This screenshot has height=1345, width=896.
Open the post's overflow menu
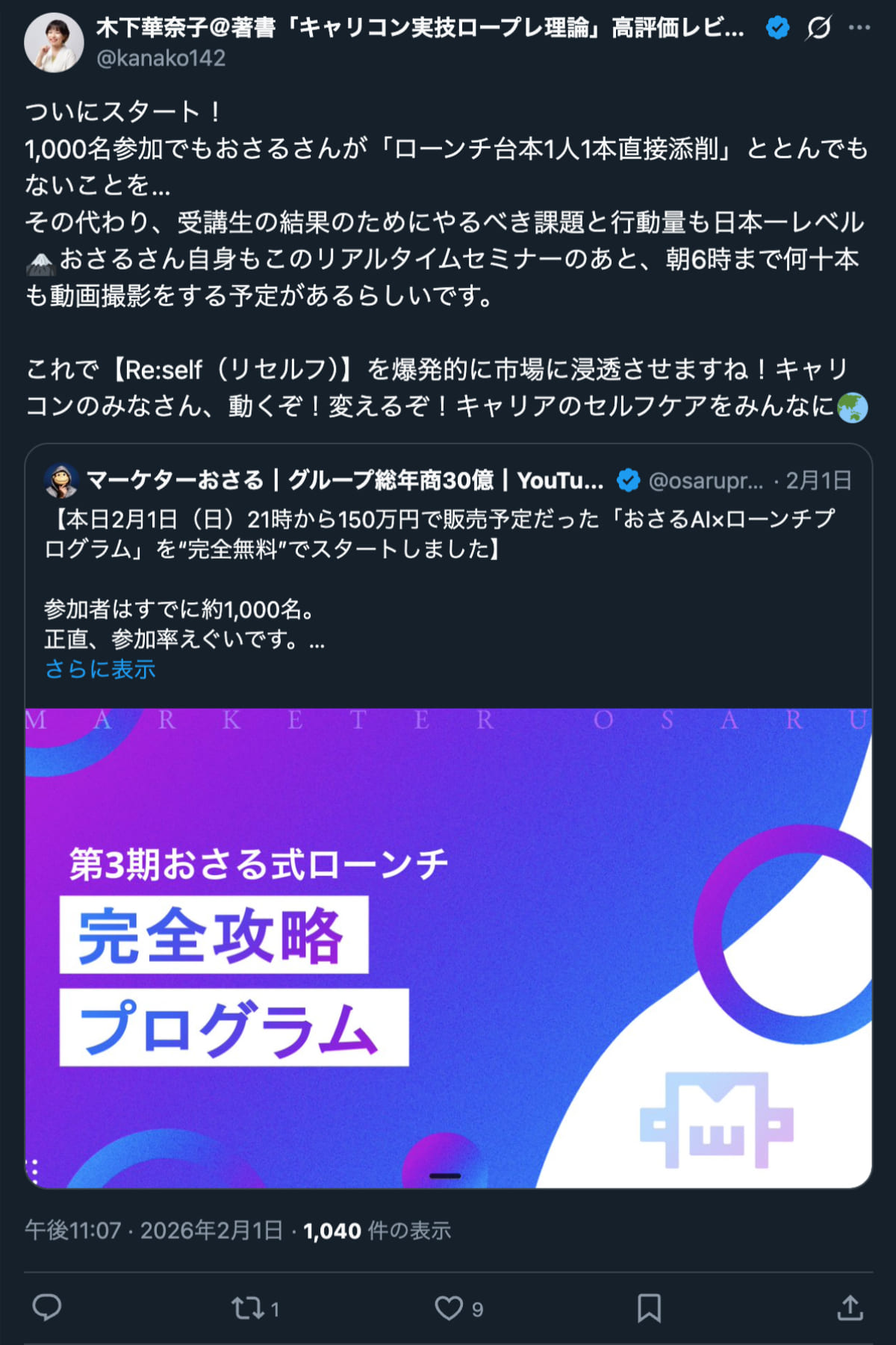(859, 28)
